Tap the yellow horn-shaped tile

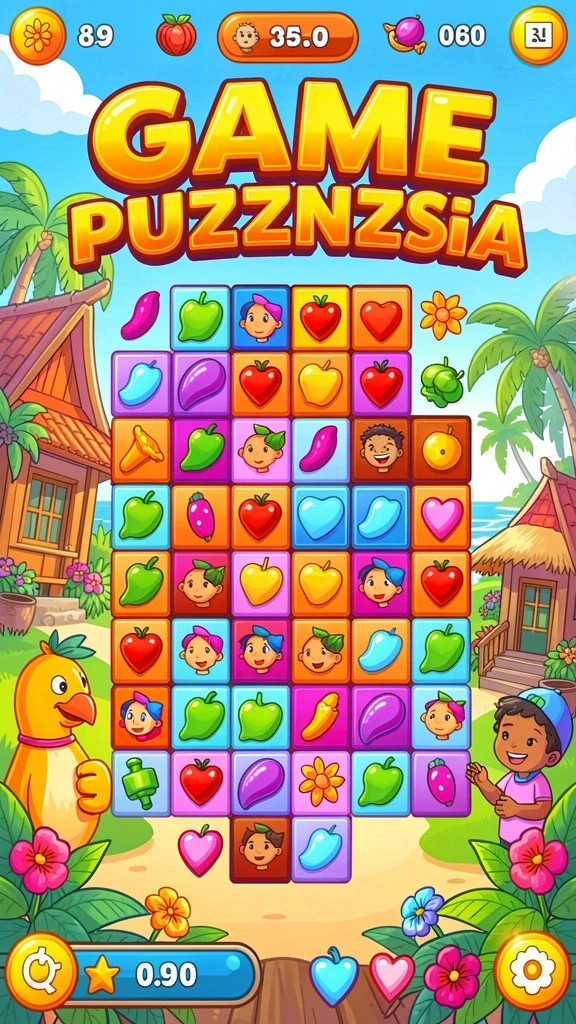(x=141, y=451)
